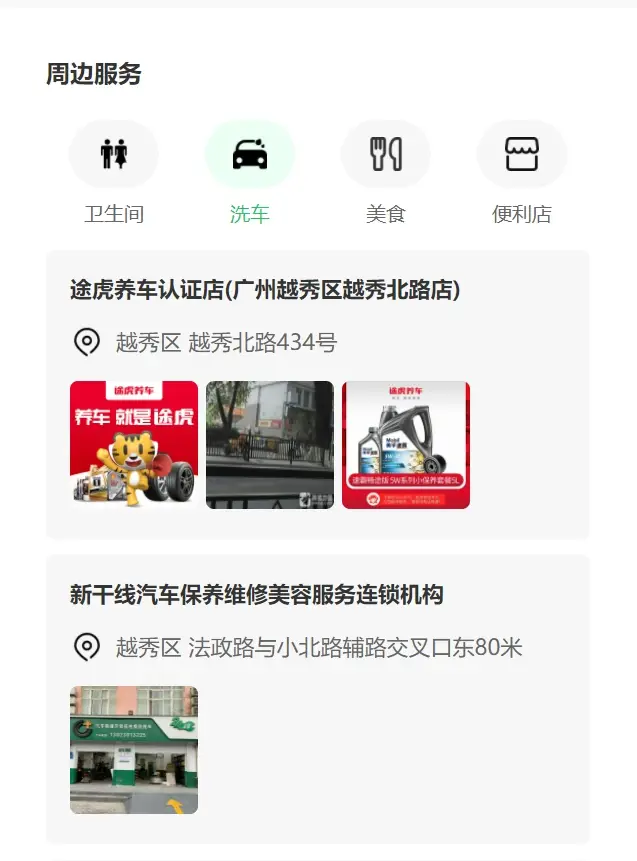View the 新干线 storefront photo
The width and height of the screenshot is (637, 861).
click(134, 750)
